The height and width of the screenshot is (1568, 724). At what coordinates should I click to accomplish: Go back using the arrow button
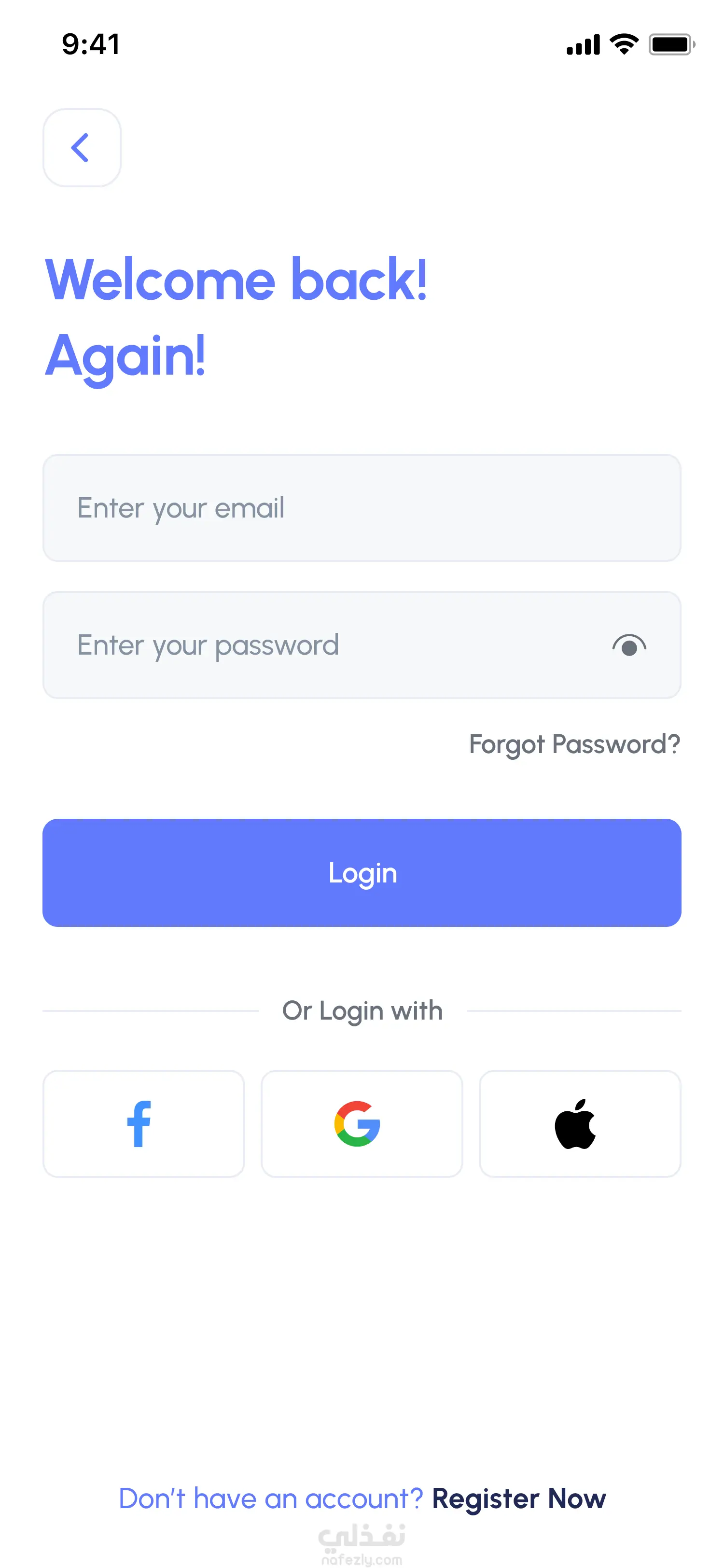coord(82,148)
